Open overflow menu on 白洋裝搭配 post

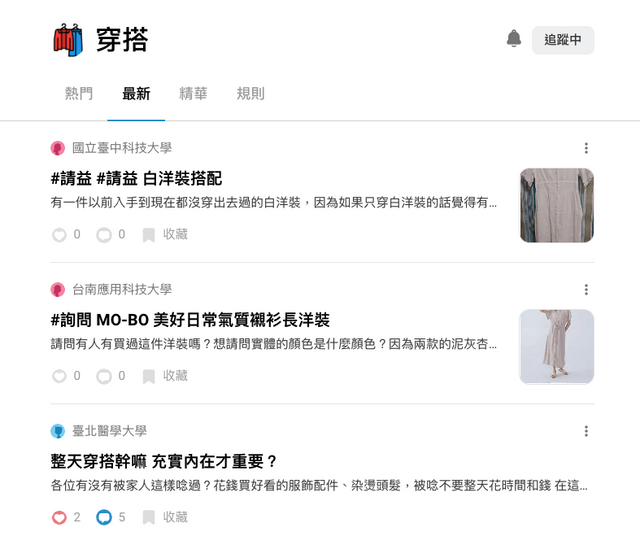[586, 148]
